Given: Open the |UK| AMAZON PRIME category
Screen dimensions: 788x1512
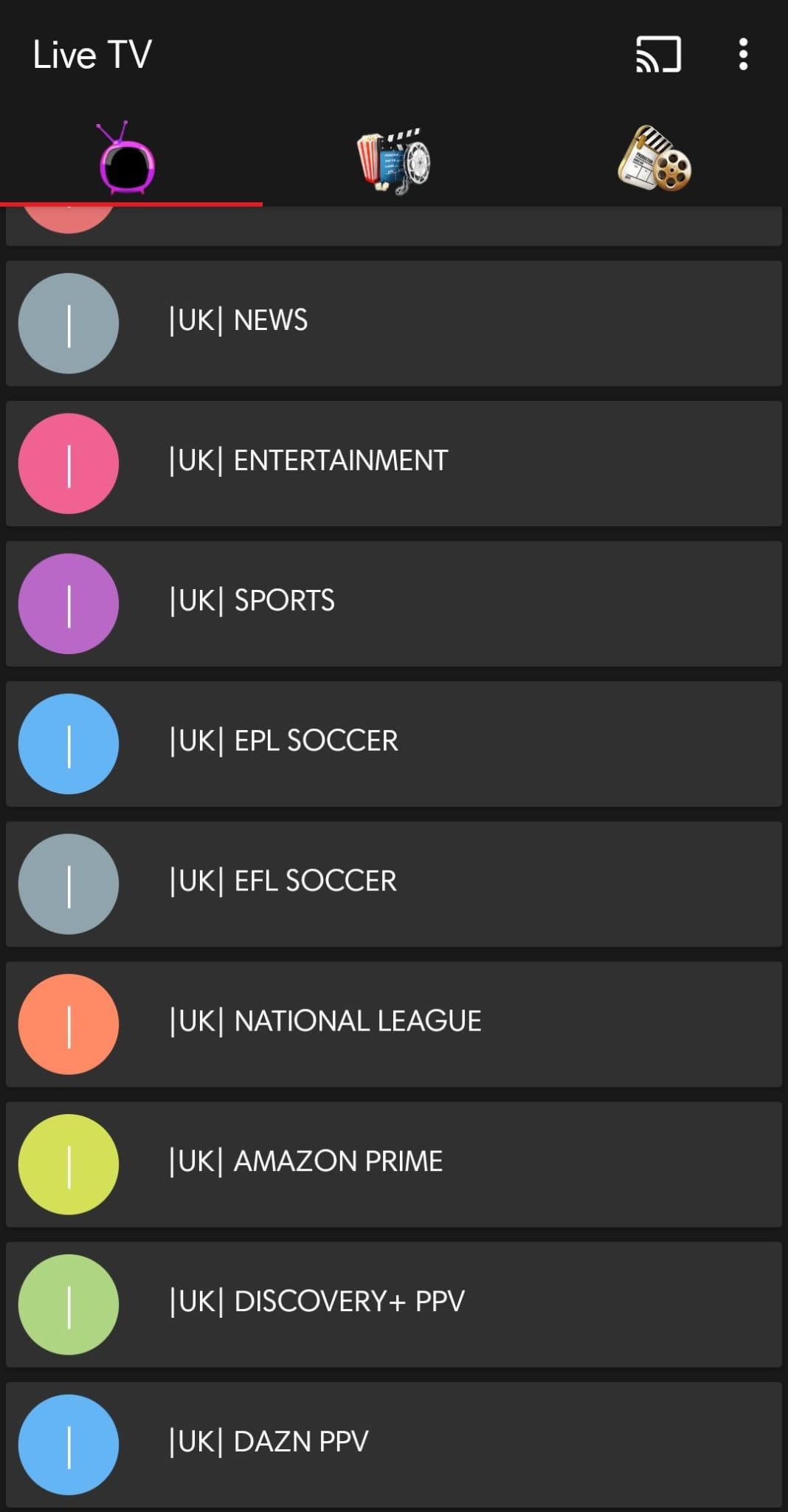Looking at the screenshot, I should point(393,1164).
